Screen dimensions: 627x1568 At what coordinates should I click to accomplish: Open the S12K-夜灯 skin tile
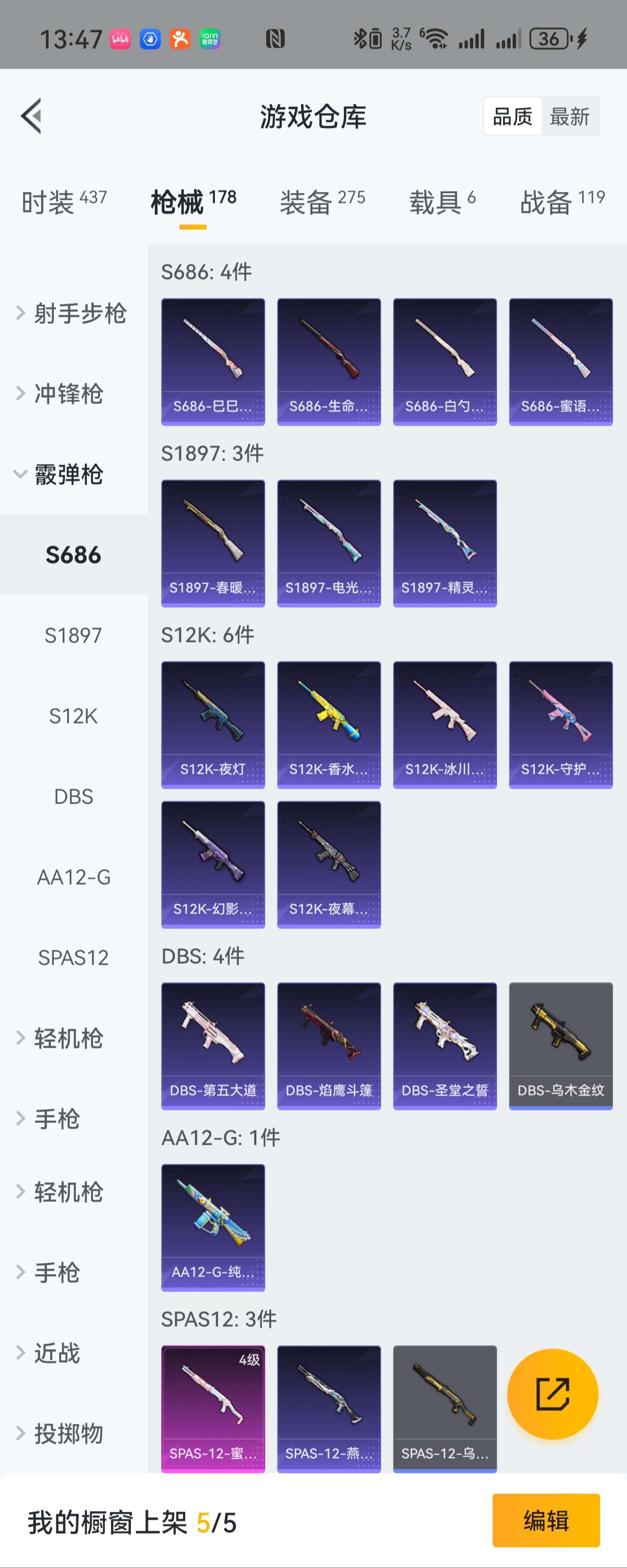pyautogui.click(x=212, y=725)
